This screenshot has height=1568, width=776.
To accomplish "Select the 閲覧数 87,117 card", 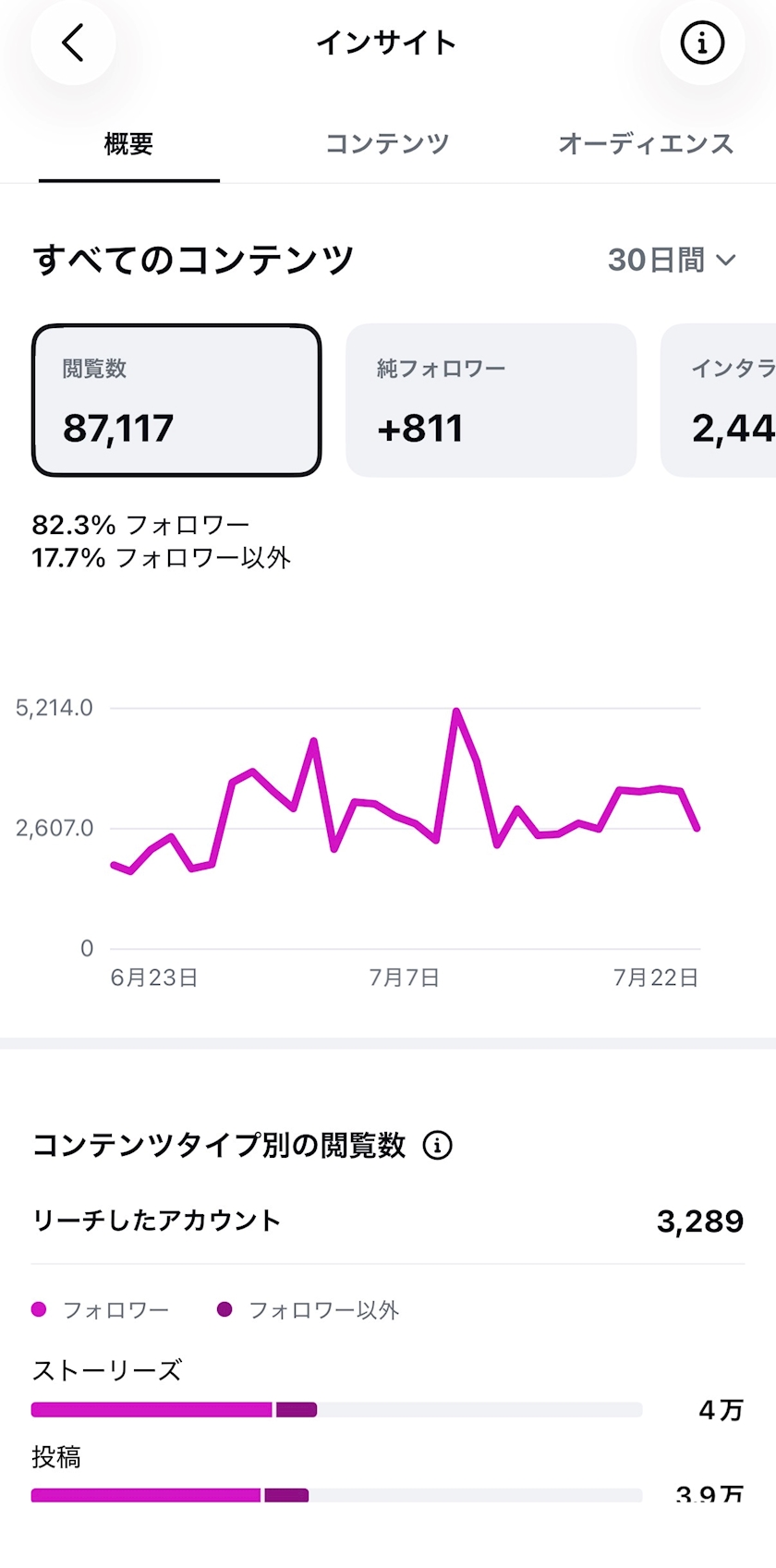I will click(176, 400).
